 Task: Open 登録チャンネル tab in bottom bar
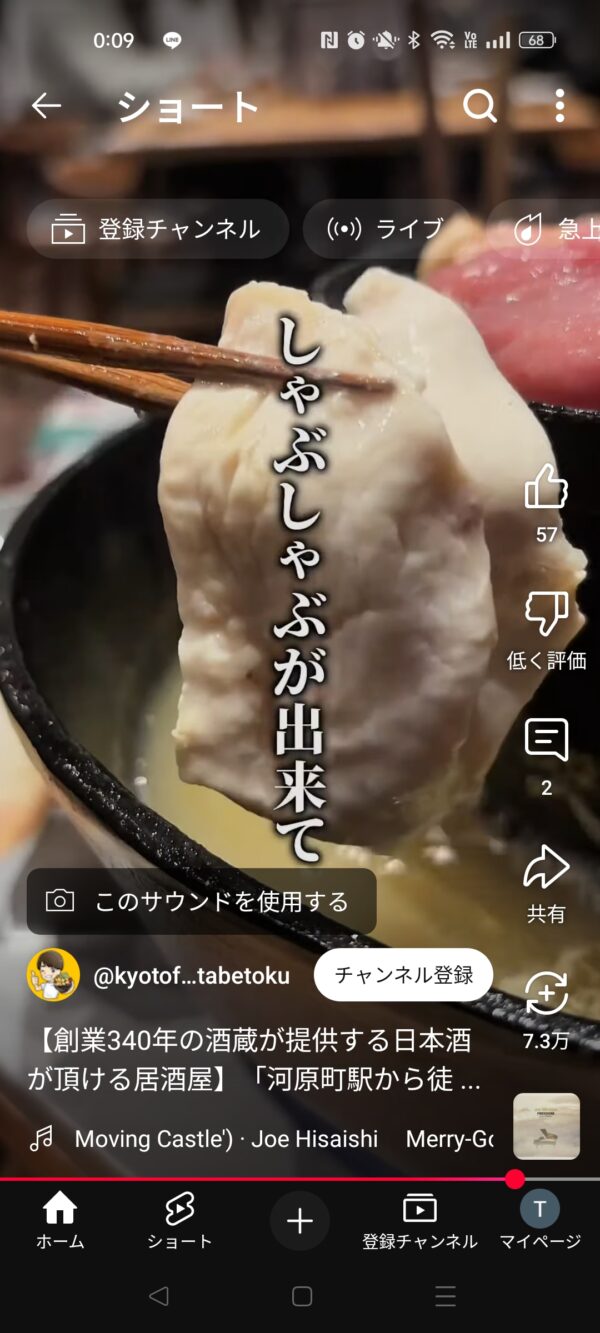click(419, 1221)
